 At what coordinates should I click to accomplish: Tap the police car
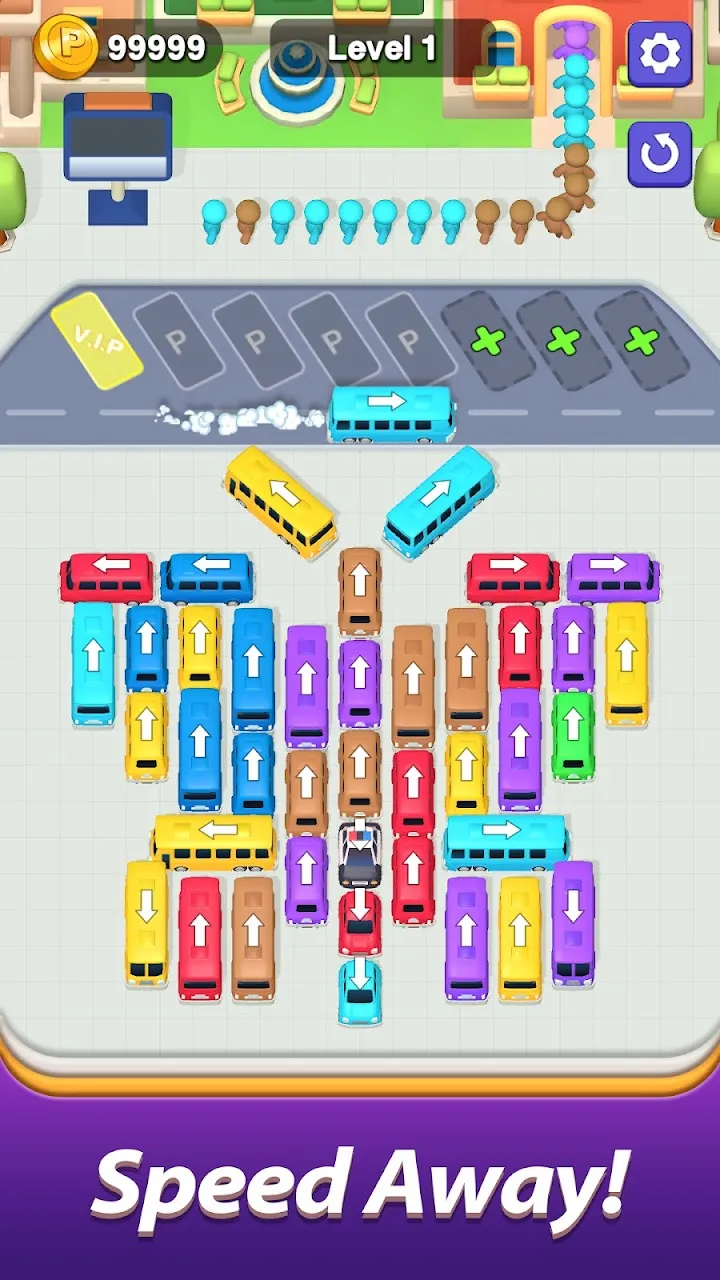click(360, 854)
